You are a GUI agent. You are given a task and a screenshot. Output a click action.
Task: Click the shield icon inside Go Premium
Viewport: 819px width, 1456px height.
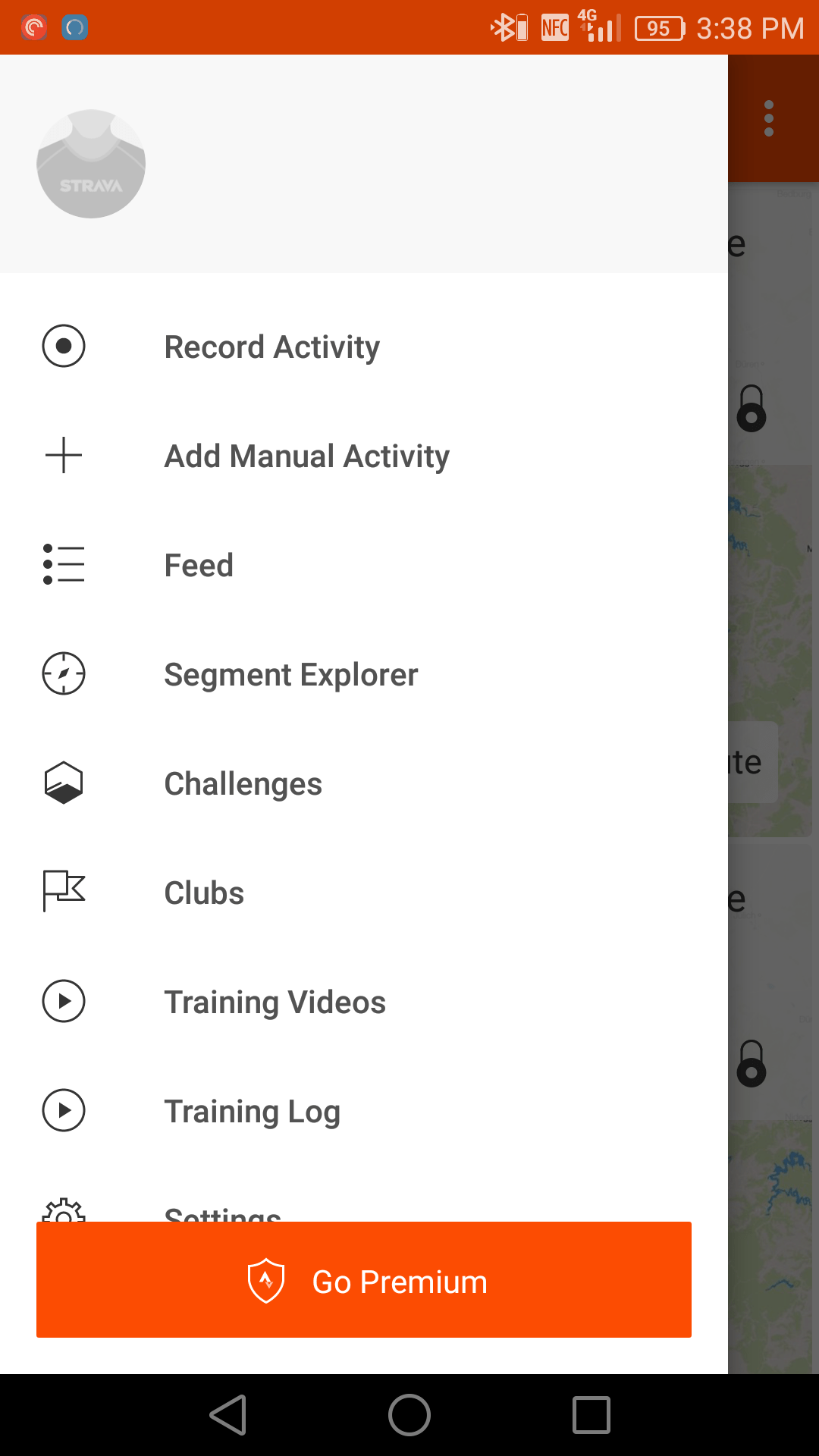[266, 1280]
